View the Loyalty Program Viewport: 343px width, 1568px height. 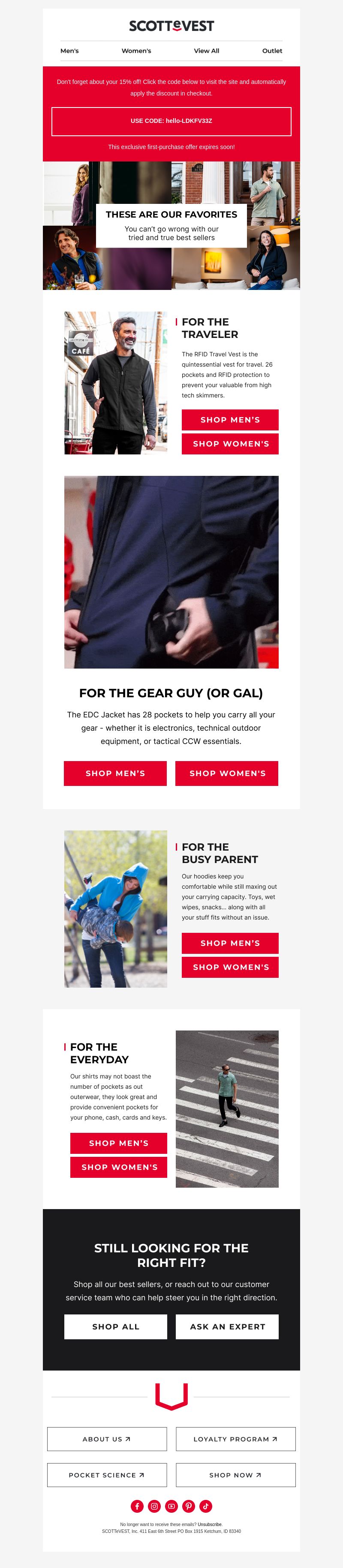(235, 1439)
